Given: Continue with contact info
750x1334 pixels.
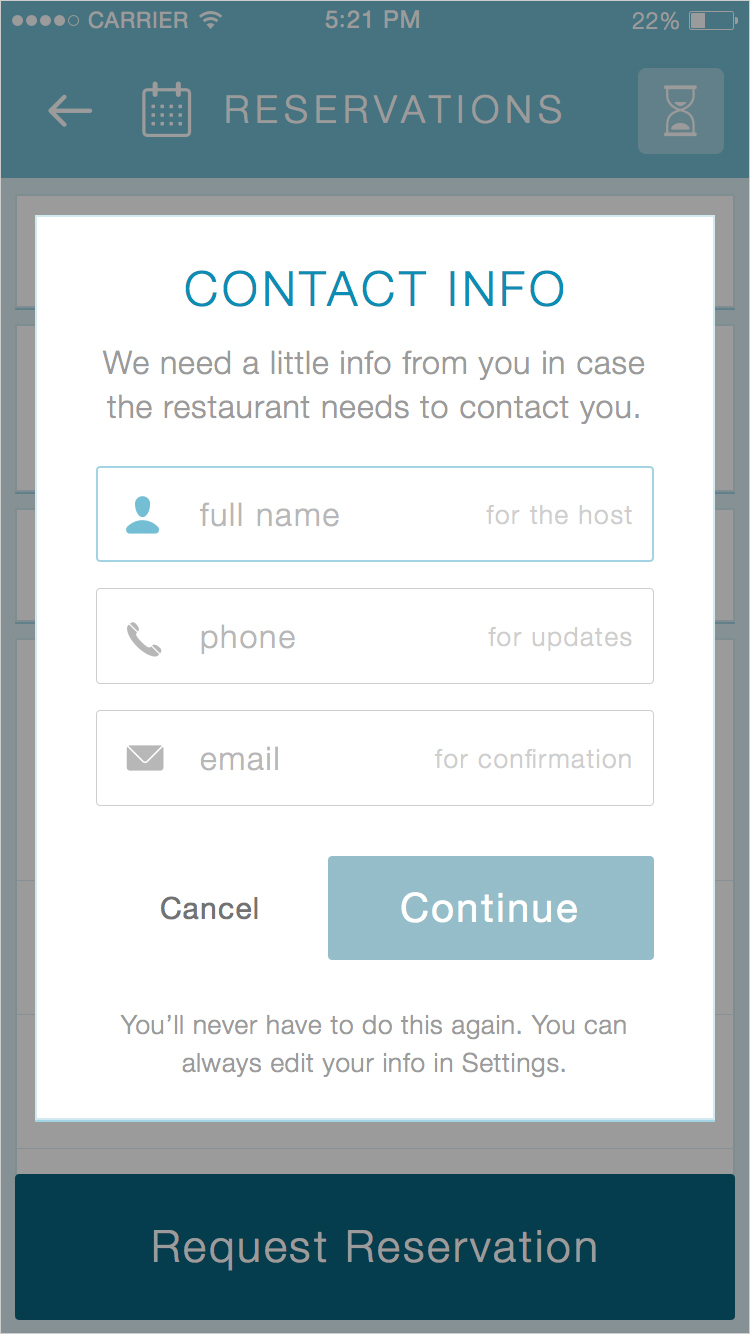Looking at the screenshot, I should (x=491, y=908).
